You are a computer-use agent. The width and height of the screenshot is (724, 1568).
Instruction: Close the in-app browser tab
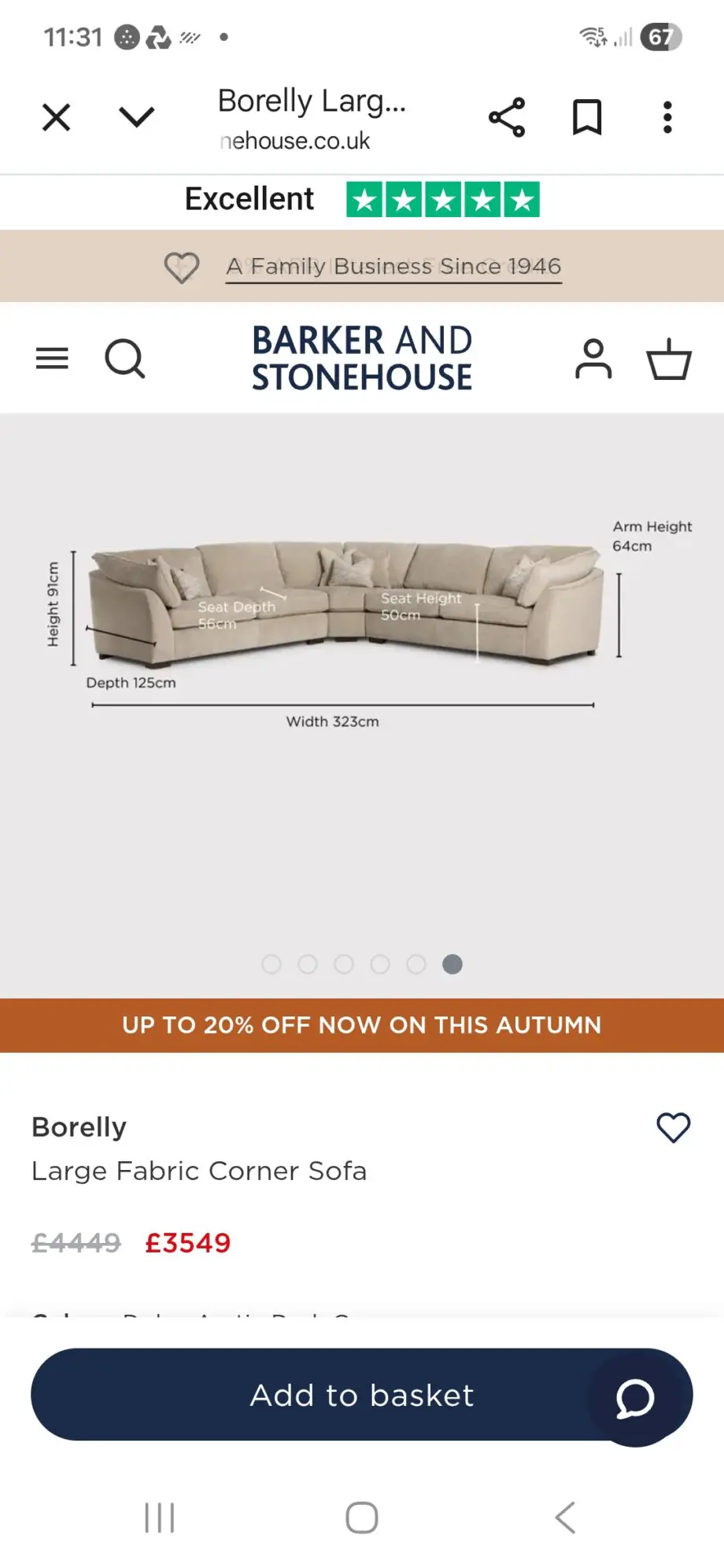coord(56,118)
